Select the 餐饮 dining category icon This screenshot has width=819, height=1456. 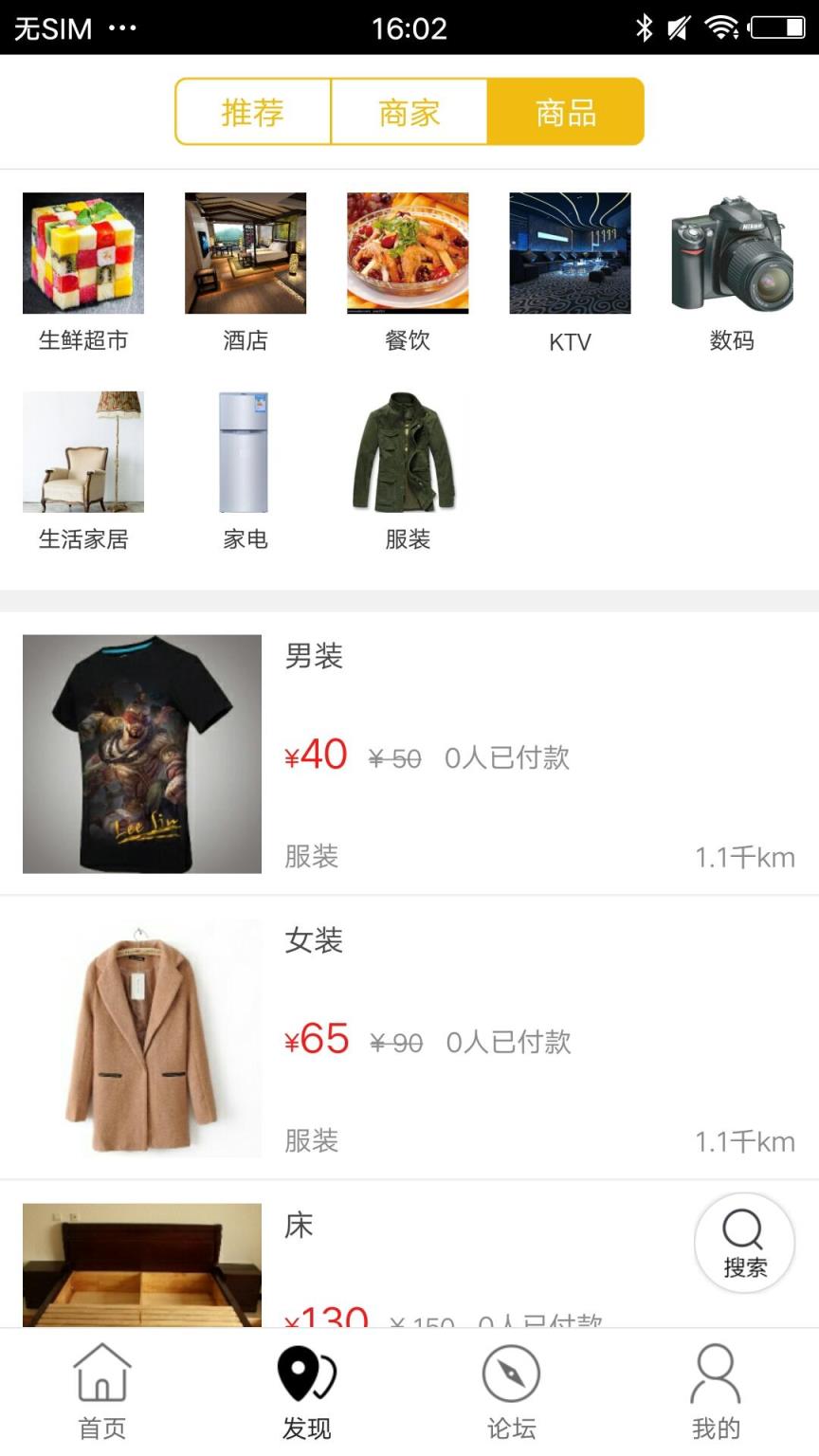pyautogui.click(x=409, y=252)
